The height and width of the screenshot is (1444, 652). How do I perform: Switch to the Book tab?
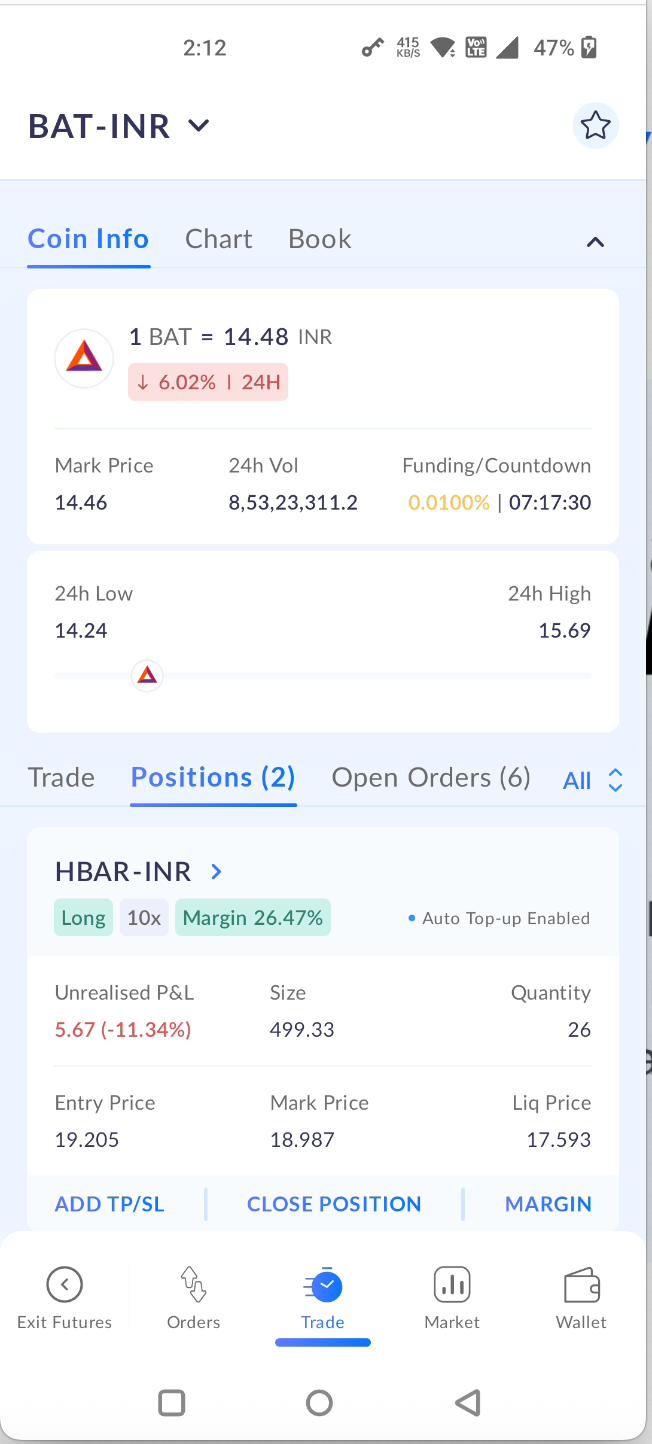(x=319, y=239)
